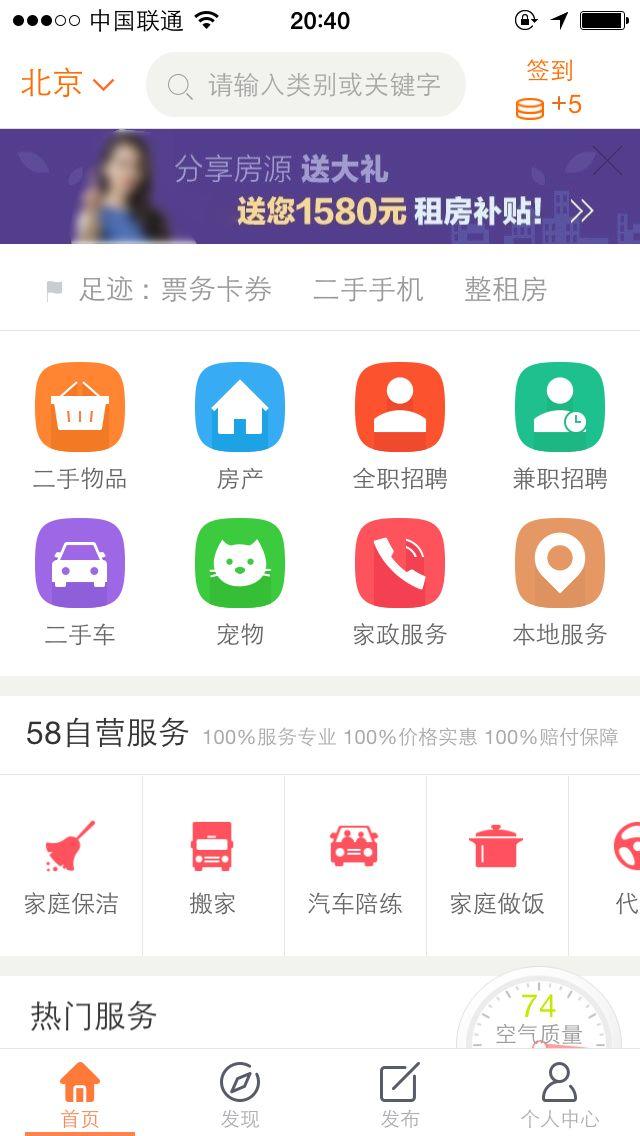Select the 家庭保洁 service
This screenshot has width=640, height=1136.
pyautogui.click(x=71, y=866)
